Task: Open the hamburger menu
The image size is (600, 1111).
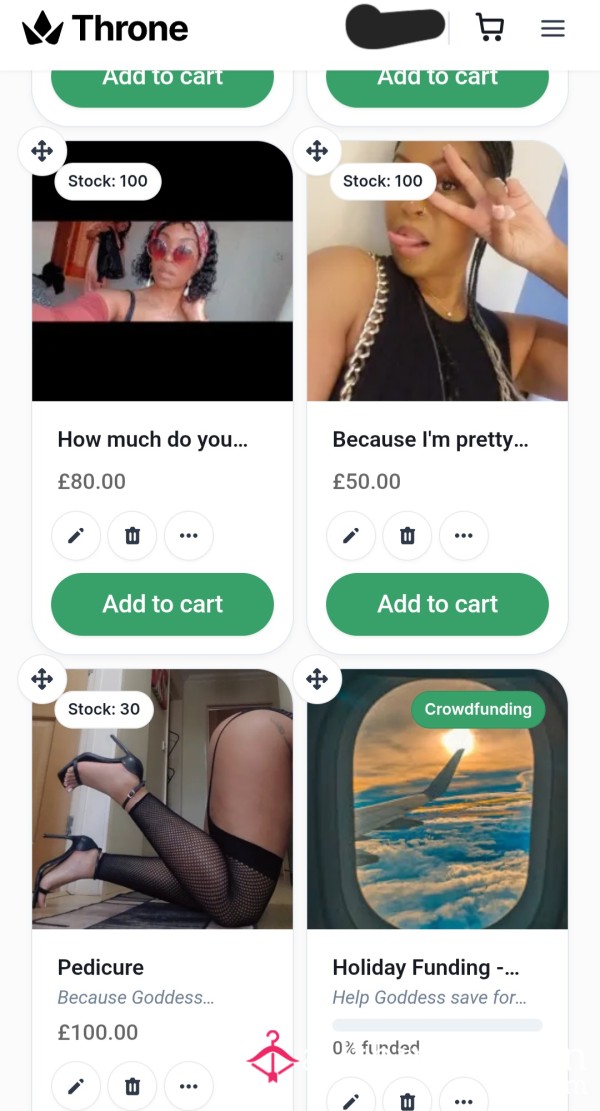Action: point(553,28)
